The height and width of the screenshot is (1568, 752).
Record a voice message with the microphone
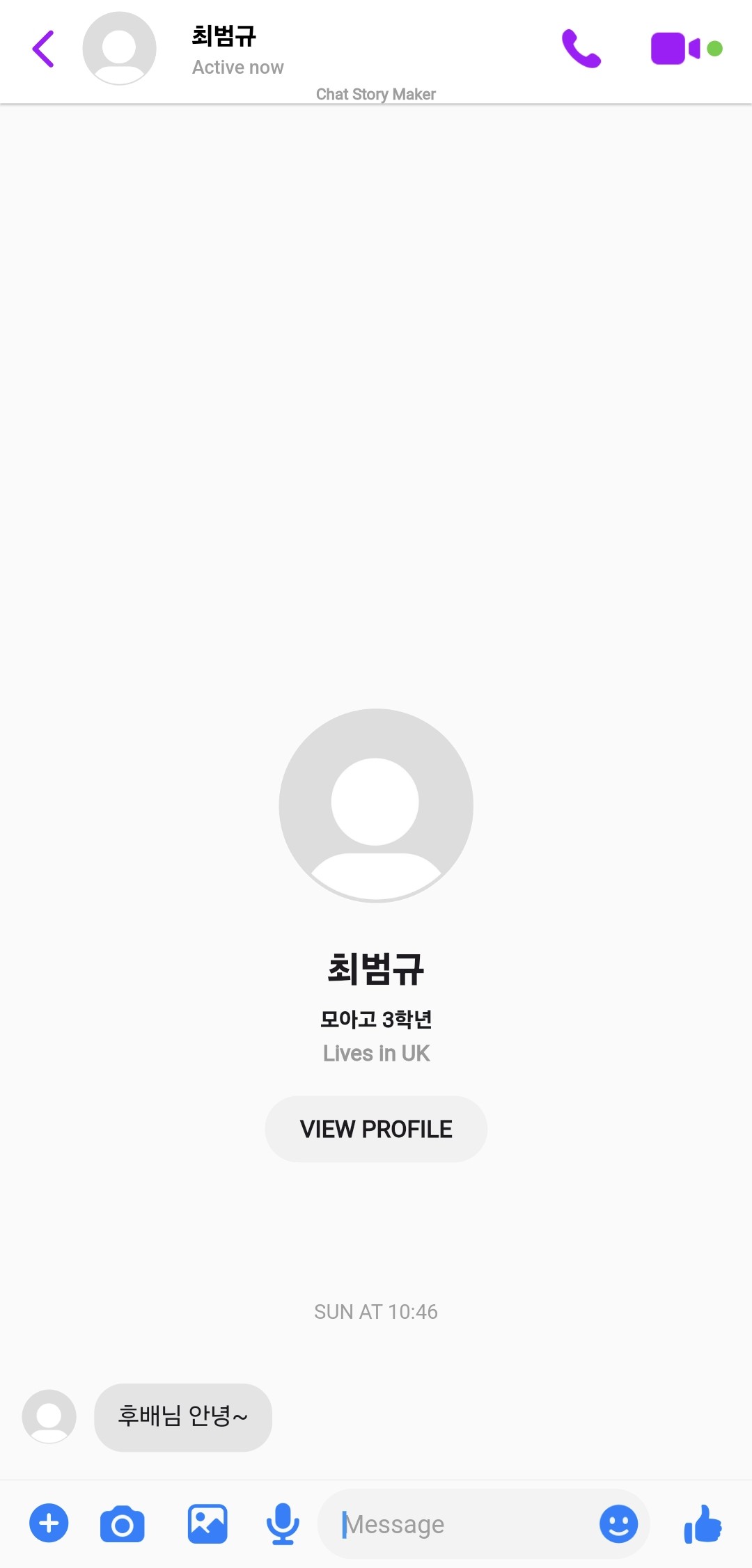click(x=283, y=1524)
